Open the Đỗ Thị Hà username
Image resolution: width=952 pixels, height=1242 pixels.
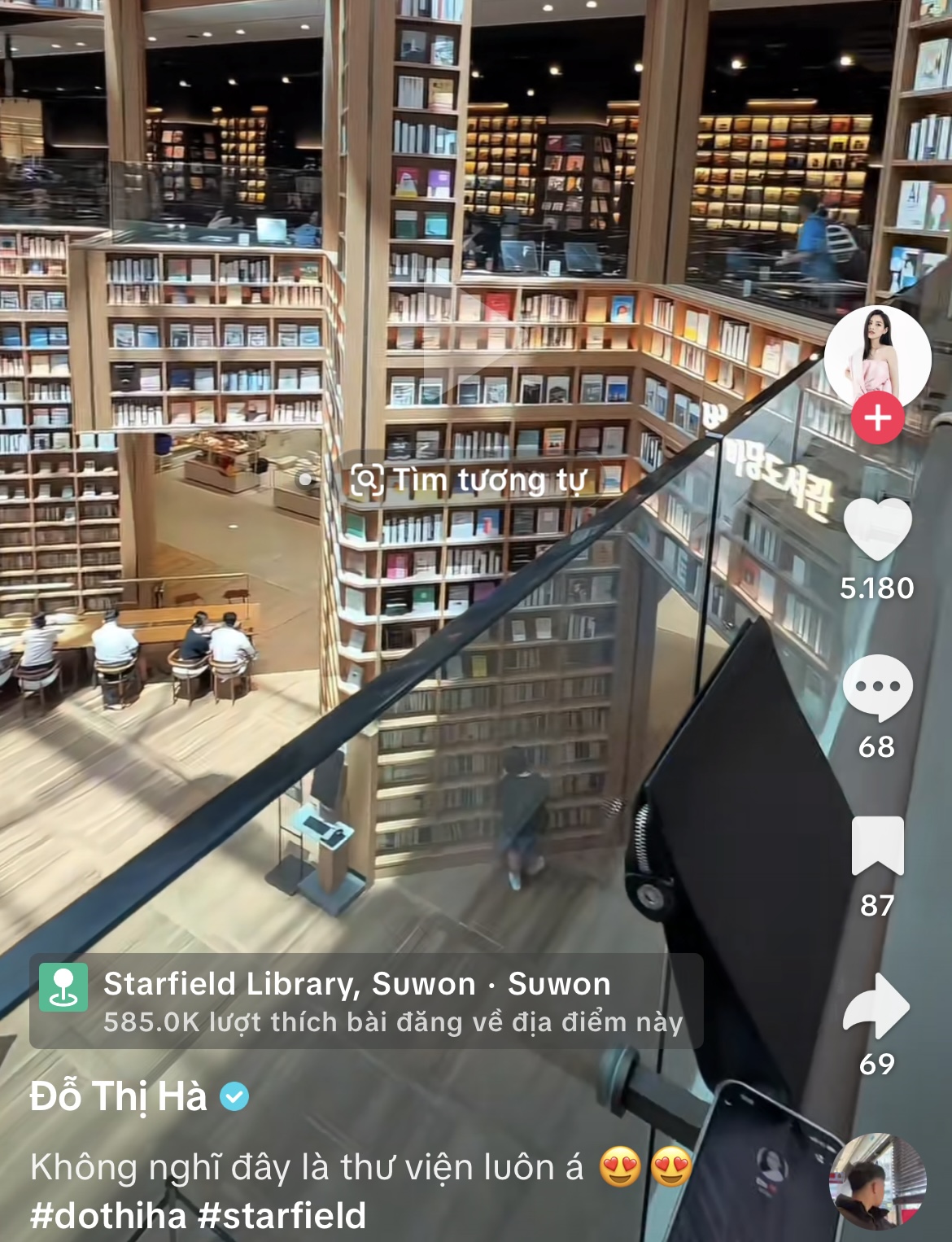tap(119, 1096)
